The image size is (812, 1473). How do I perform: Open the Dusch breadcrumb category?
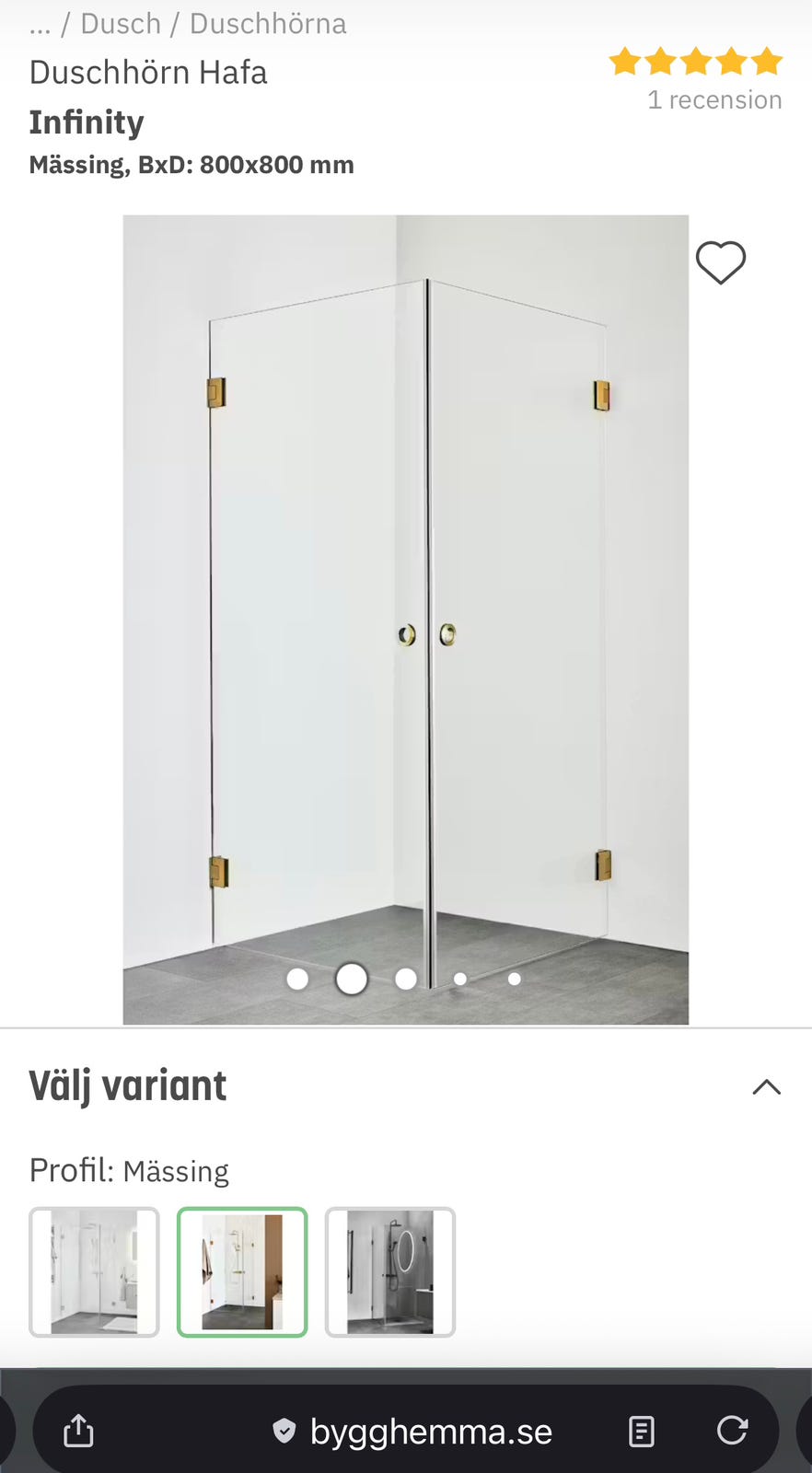[x=122, y=23]
